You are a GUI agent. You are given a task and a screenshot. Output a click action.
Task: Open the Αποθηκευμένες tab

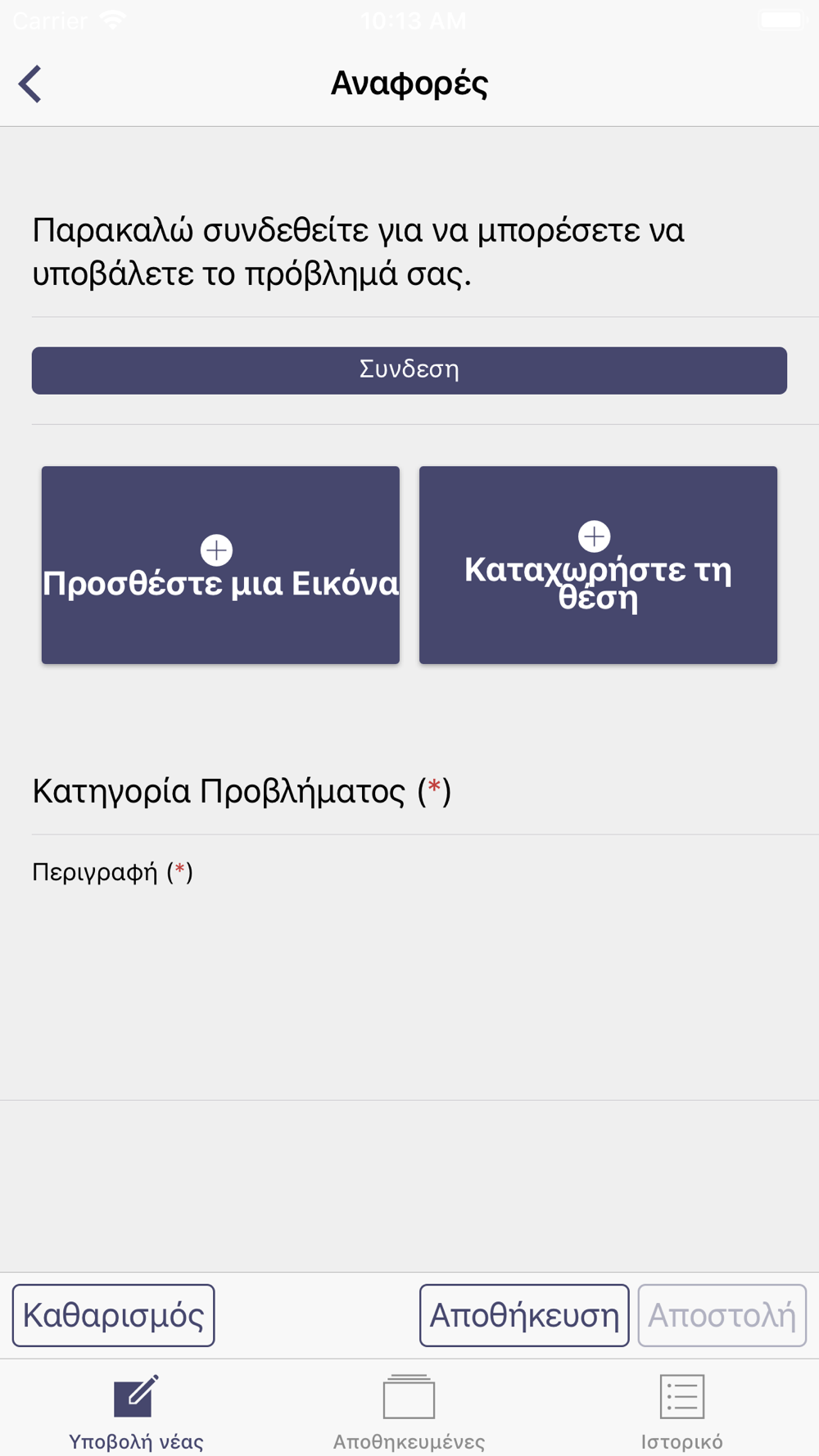(409, 1413)
